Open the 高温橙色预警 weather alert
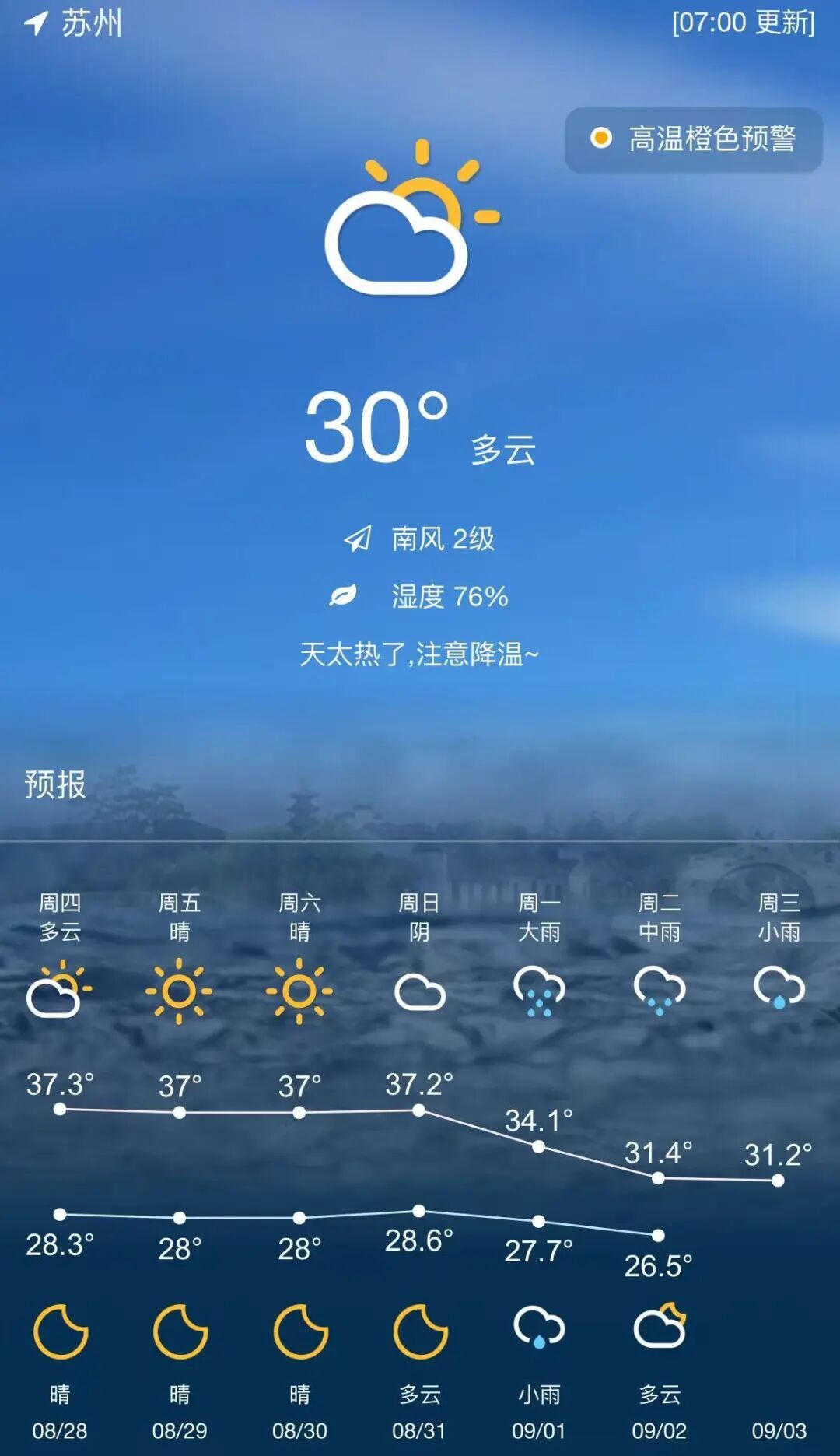 [x=693, y=140]
